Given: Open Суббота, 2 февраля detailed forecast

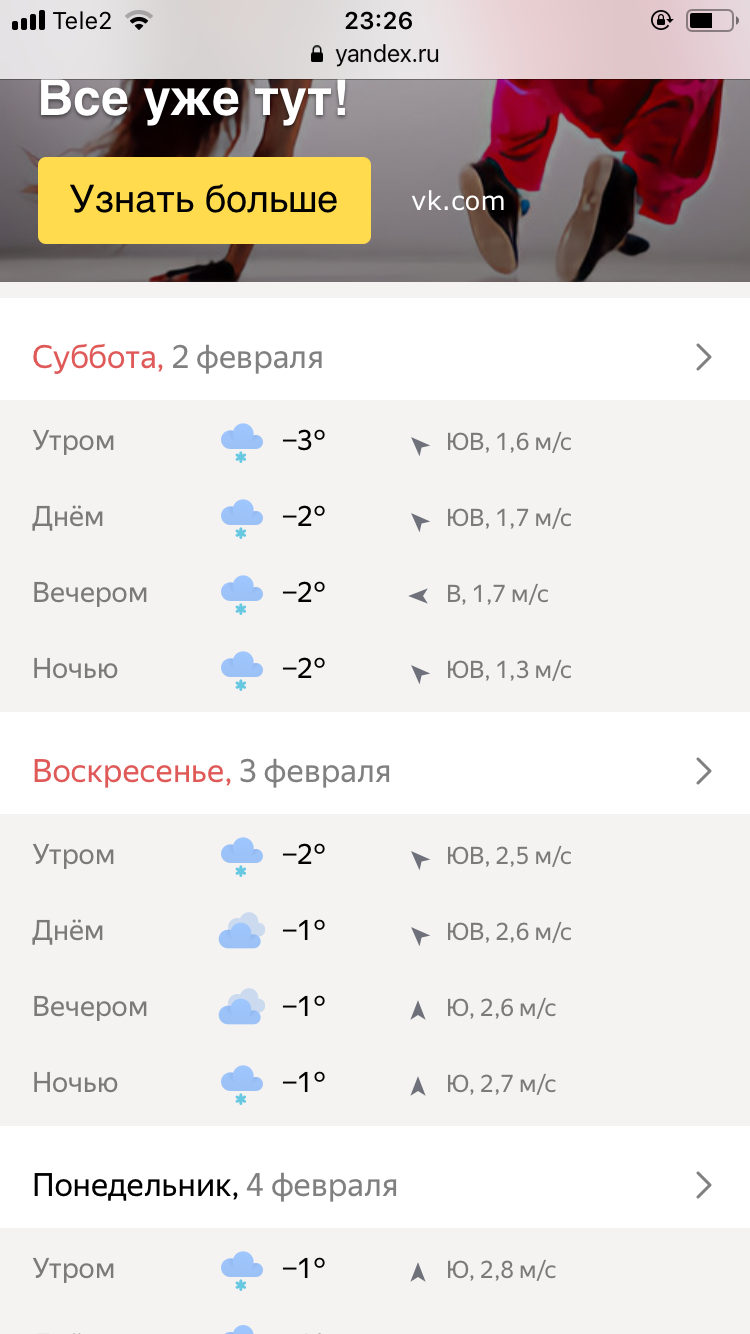Looking at the screenshot, I should (375, 357).
